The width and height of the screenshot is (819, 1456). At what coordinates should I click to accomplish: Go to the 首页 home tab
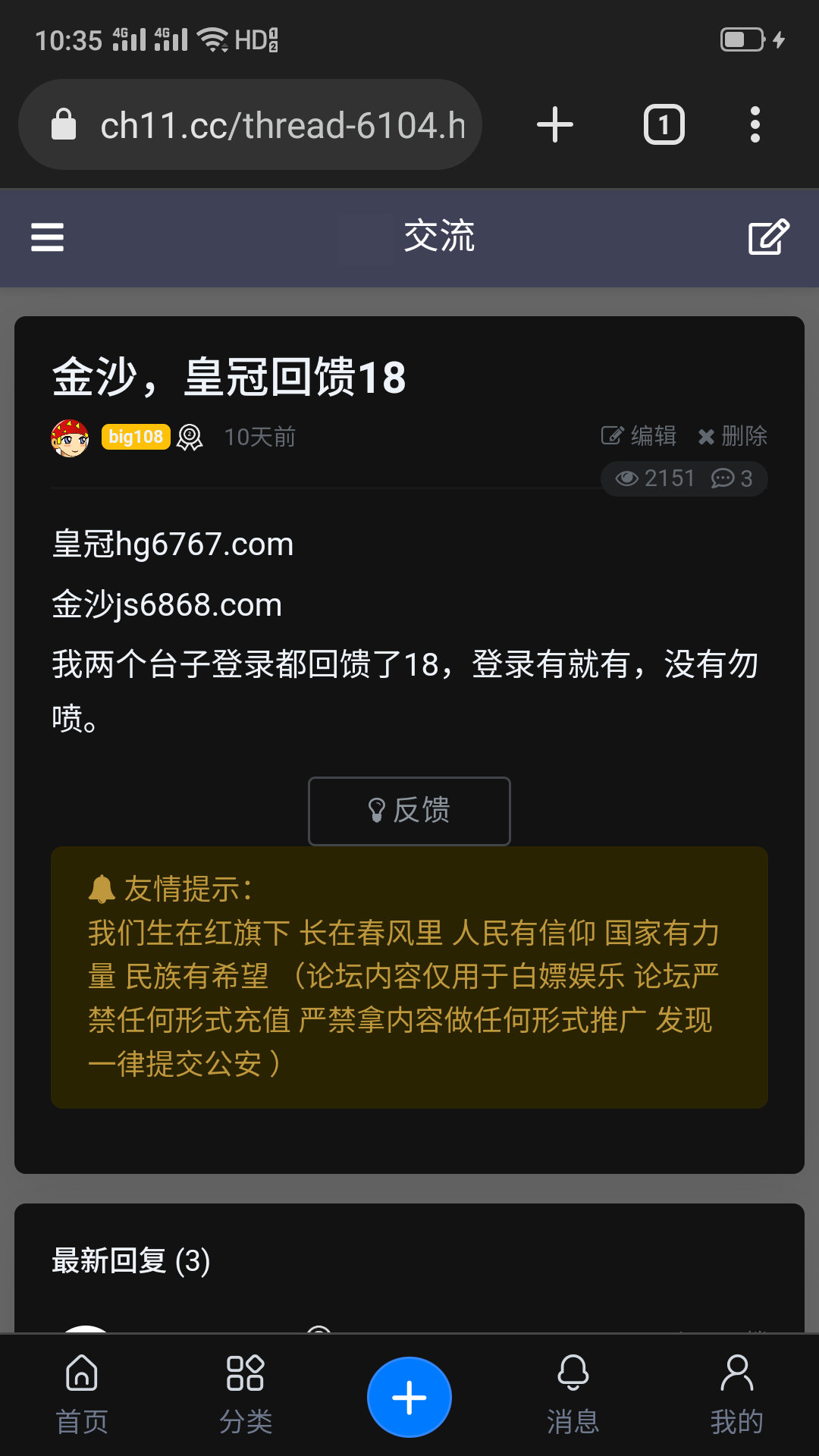tap(82, 1395)
